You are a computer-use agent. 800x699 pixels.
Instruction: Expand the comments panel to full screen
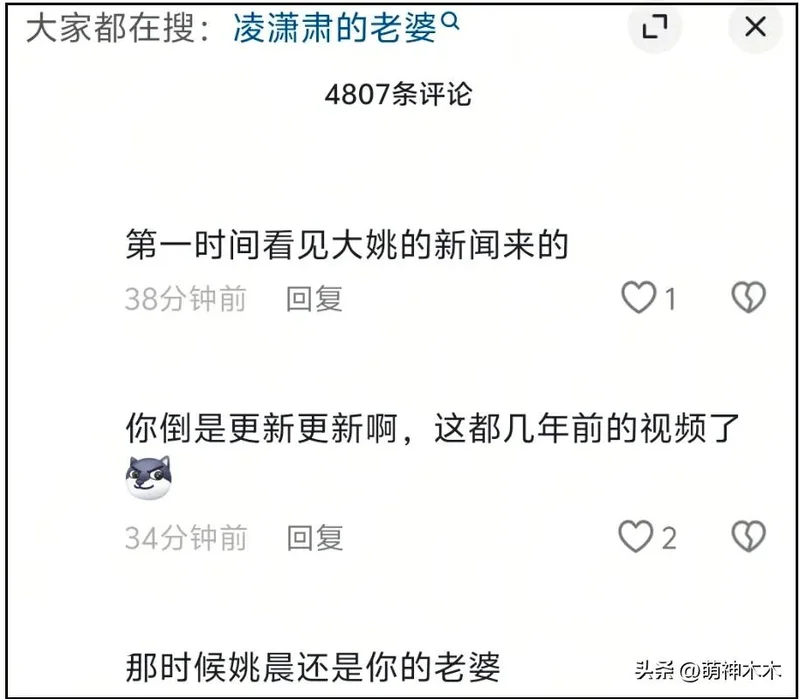point(654,27)
